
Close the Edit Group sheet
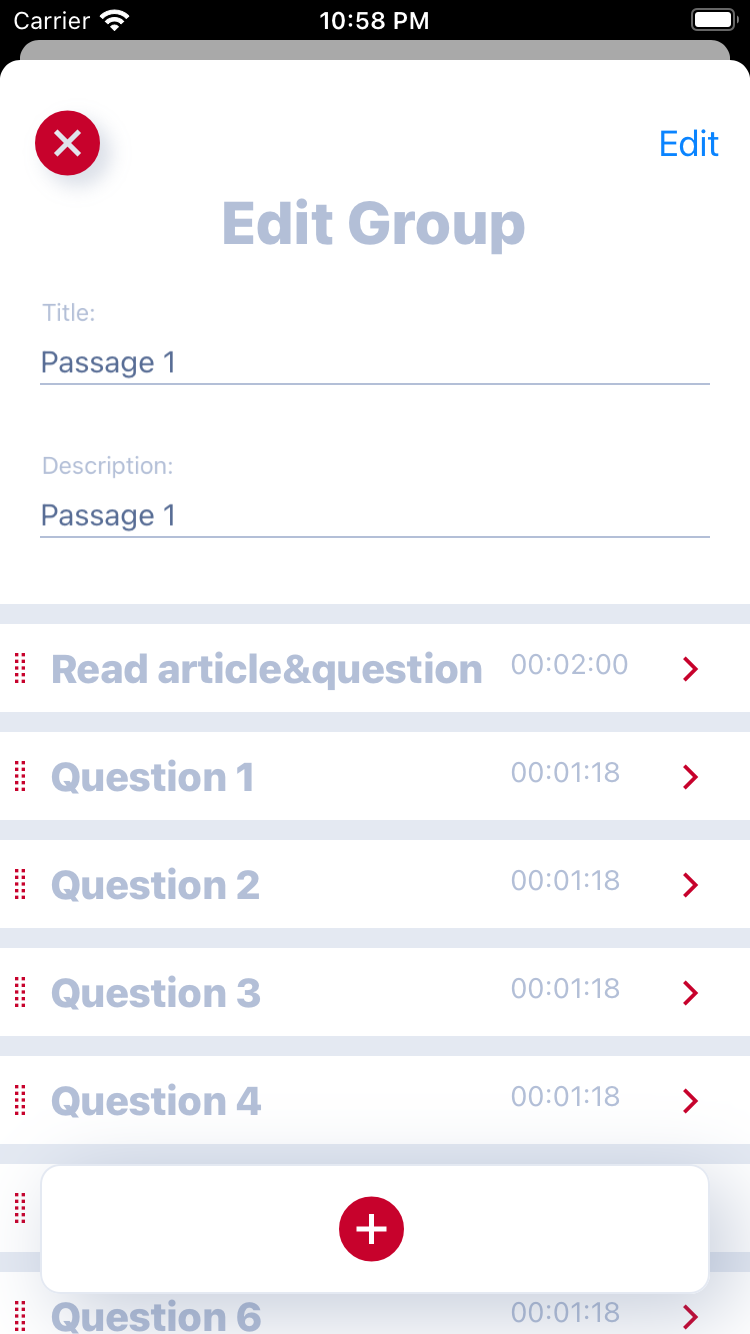pyautogui.click(x=67, y=143)
